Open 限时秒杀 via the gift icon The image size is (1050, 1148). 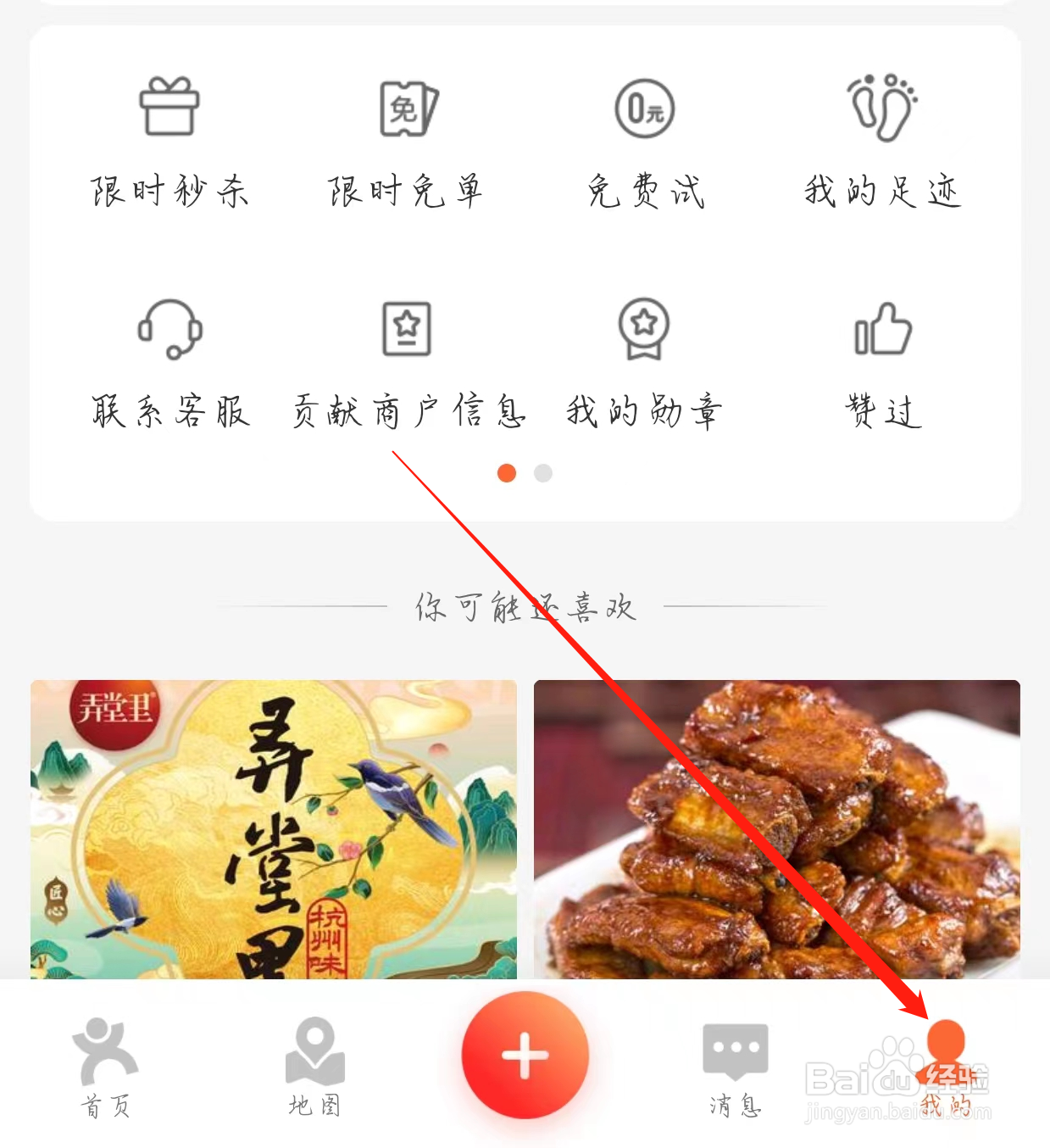(x=170, y=108)
